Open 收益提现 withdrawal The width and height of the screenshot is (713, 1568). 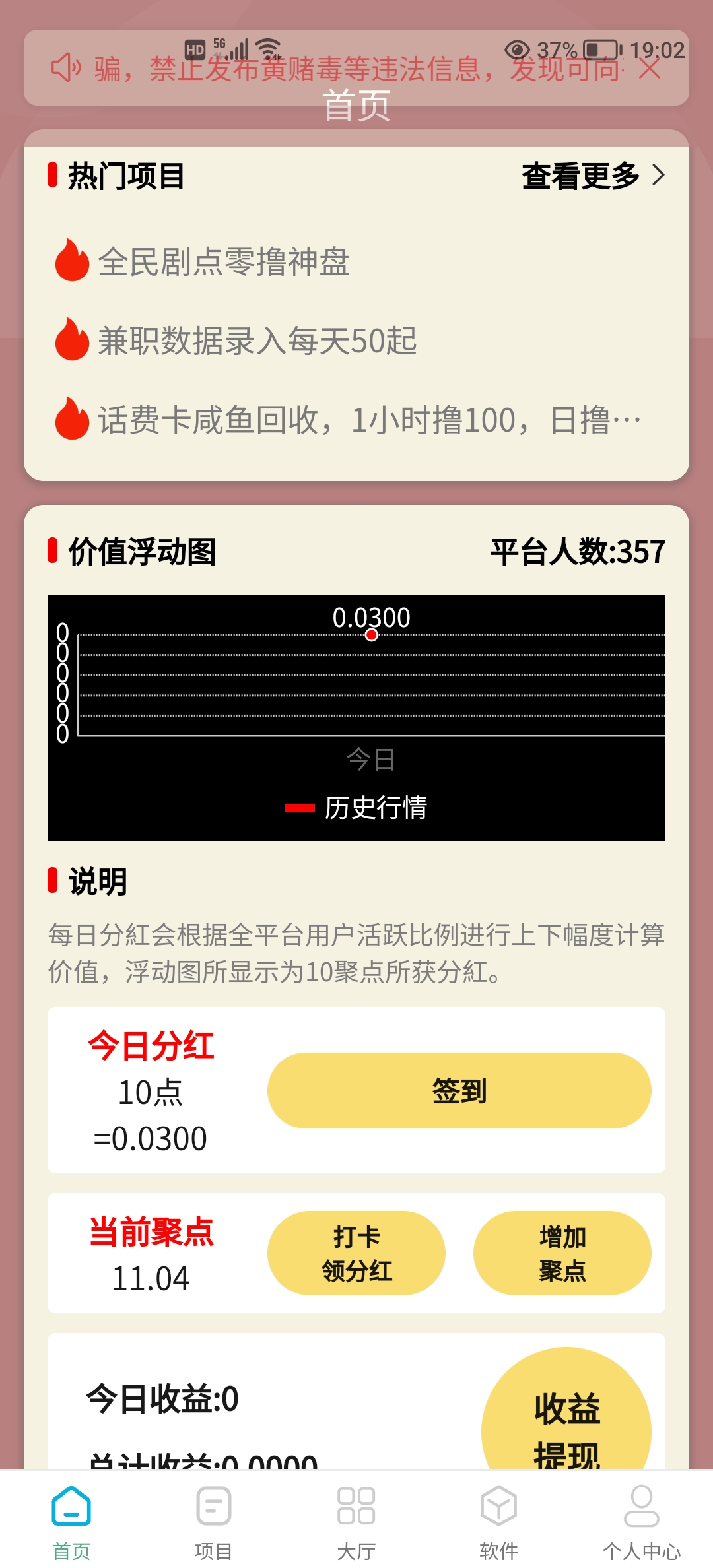click(x=566, y=1412)
